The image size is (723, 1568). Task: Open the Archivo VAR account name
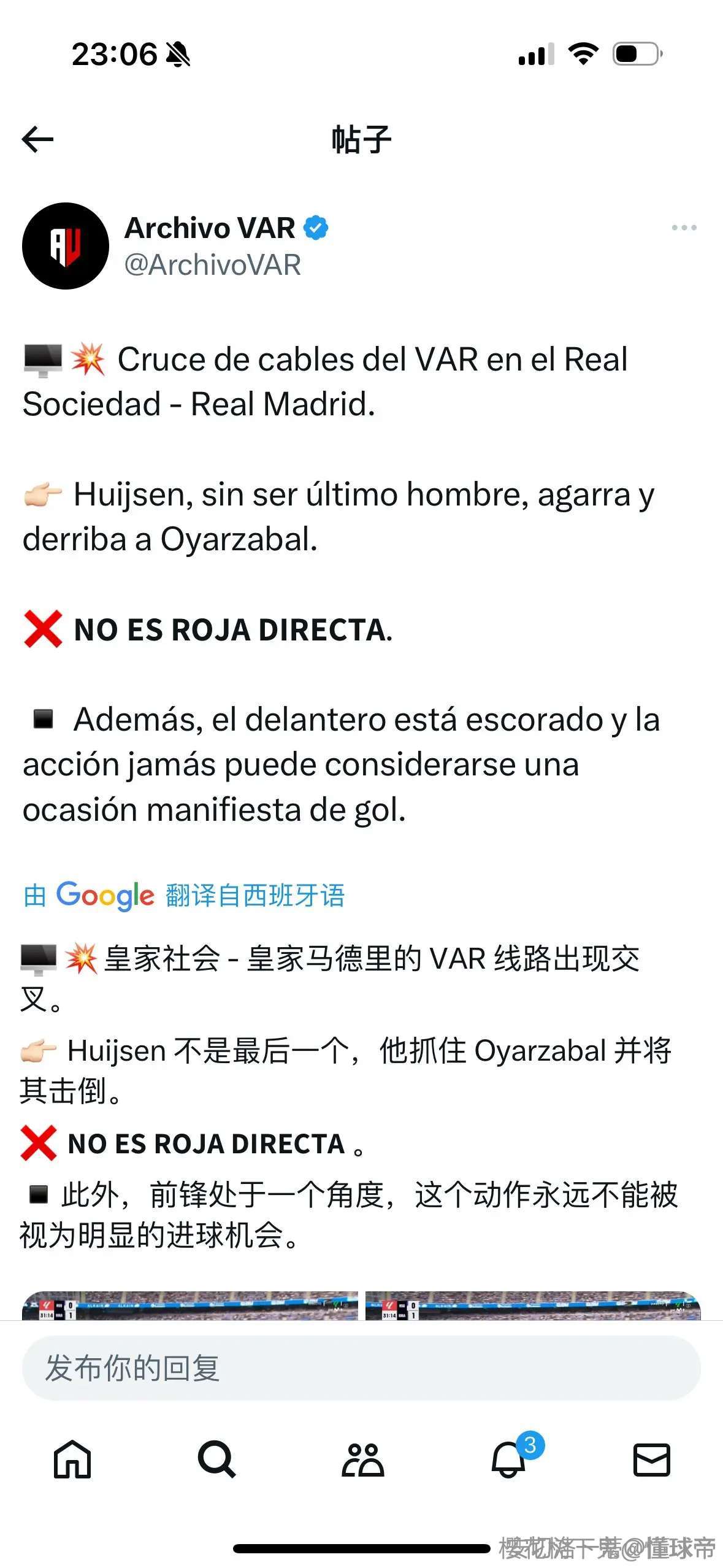point(210,228)
